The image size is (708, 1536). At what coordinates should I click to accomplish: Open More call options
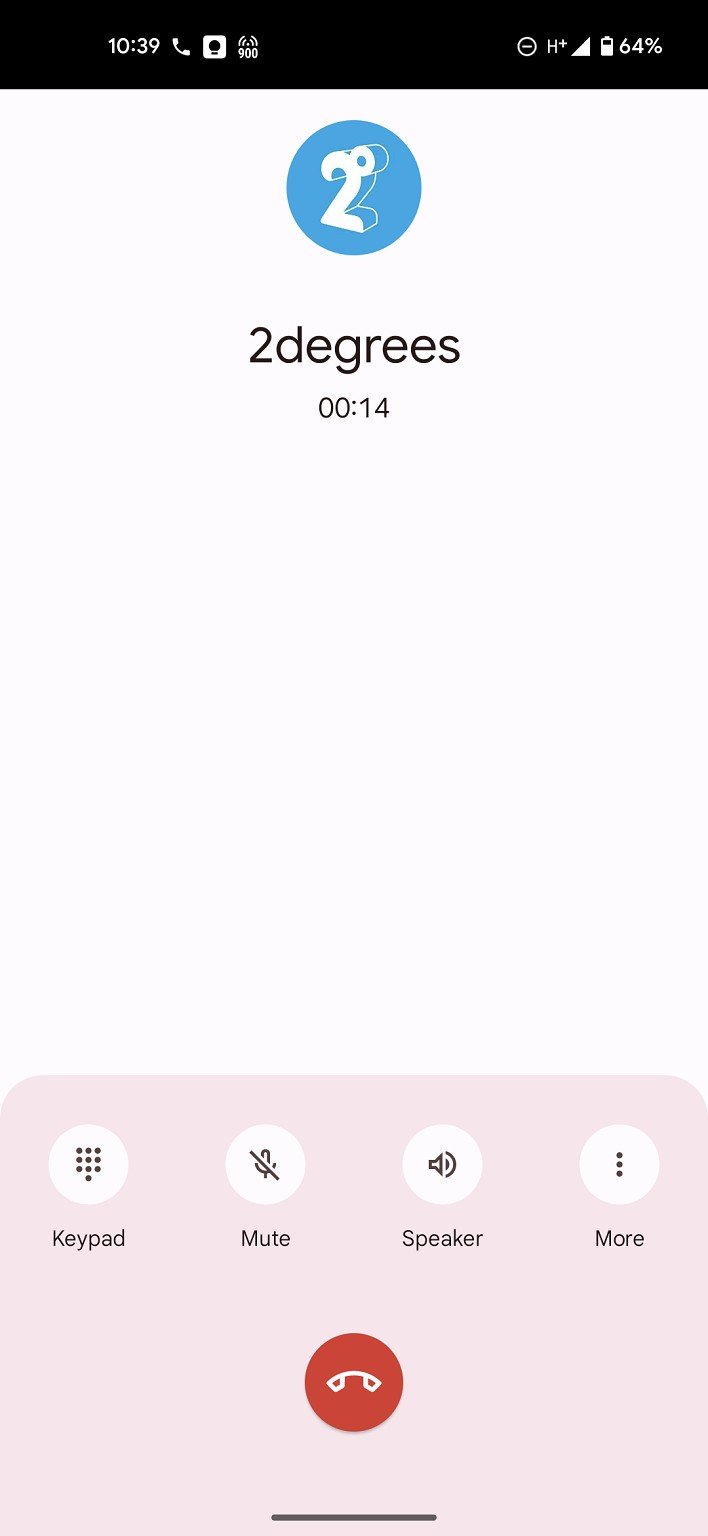coord(619,1164)
